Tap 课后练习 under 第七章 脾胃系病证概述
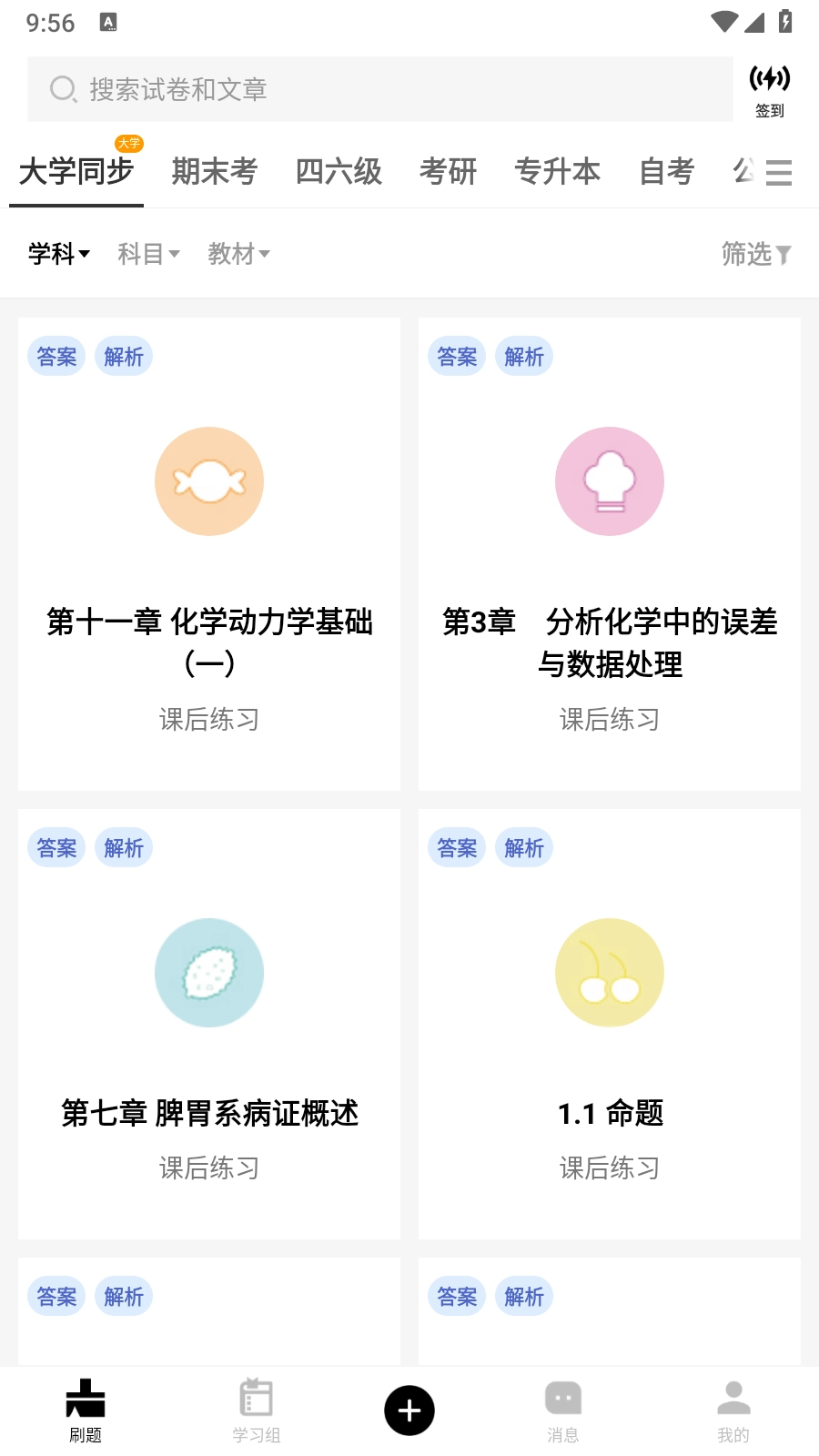Viewport: 819px width, 1456px height. [208, 1168]
